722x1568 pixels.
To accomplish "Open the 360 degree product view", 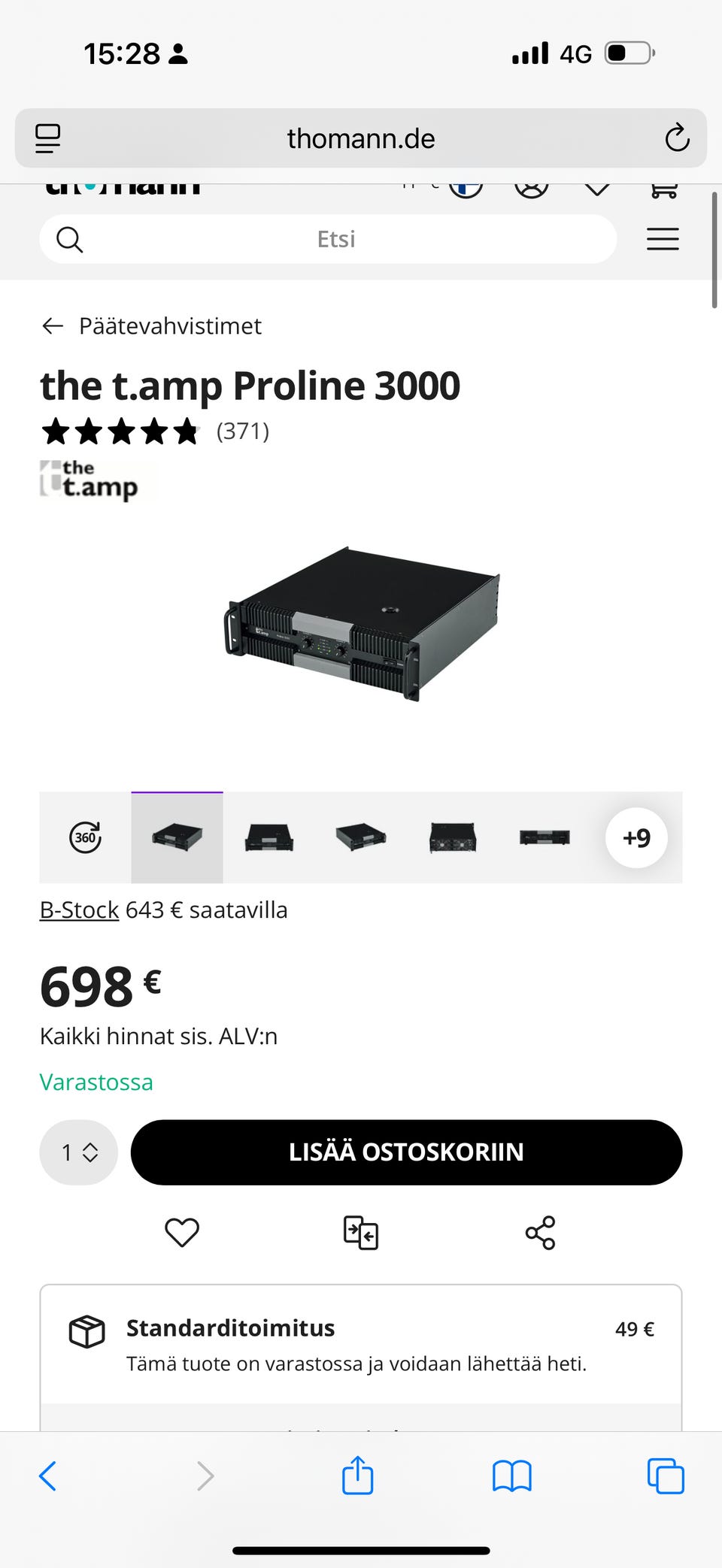I will [x=86, y=837].
